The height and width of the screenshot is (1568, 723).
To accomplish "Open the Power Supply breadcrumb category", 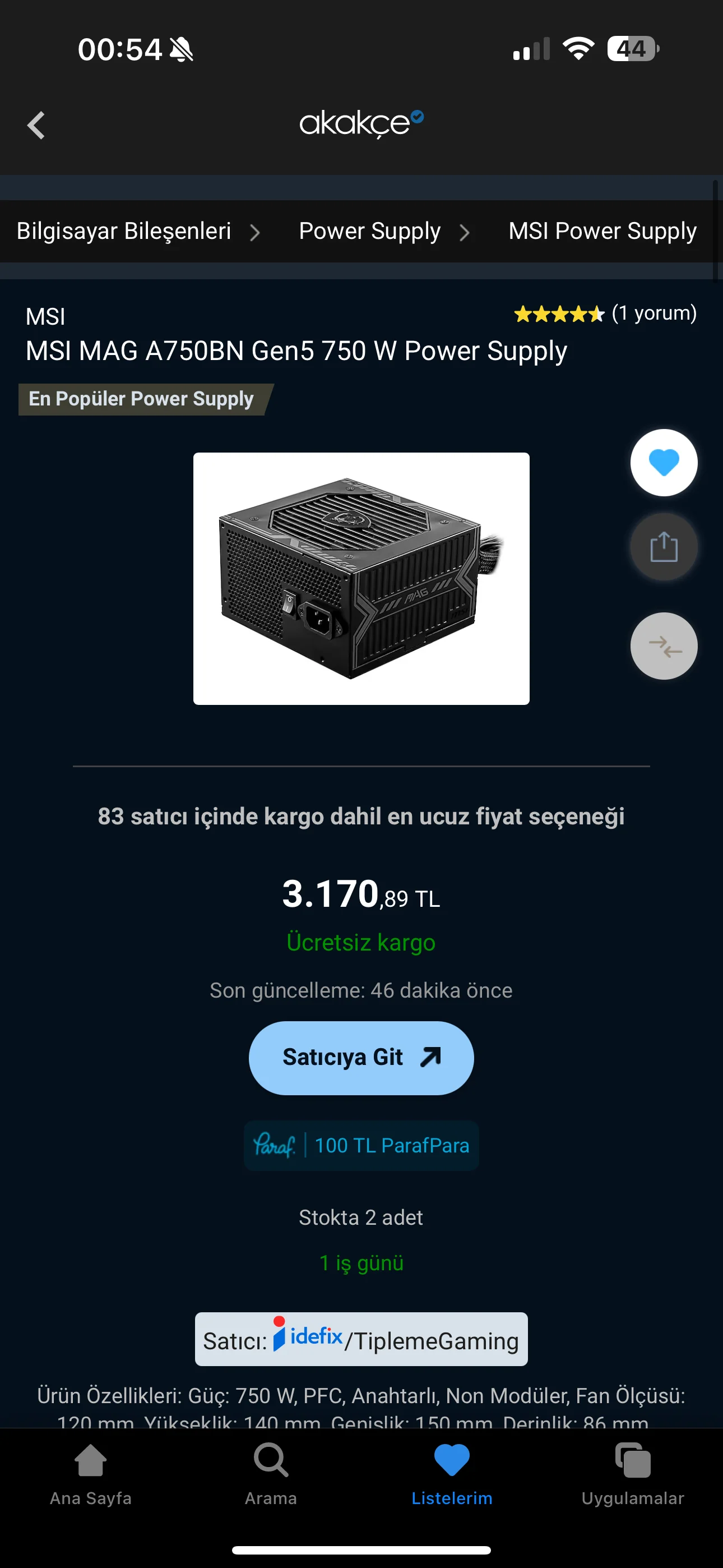I will tap(369, 231).
